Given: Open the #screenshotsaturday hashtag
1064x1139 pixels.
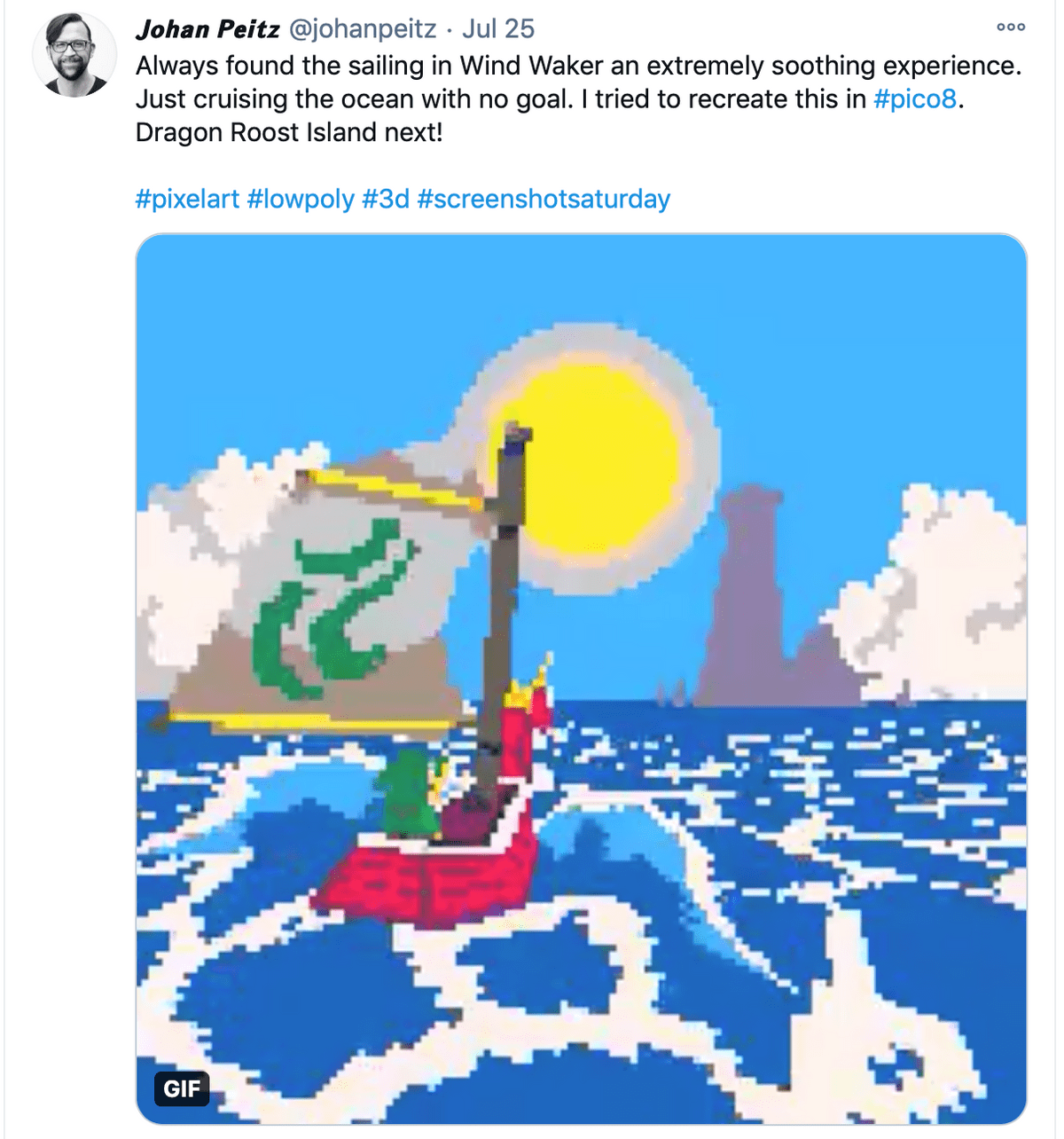Looking at the screenshot, I should pos(544,199).
